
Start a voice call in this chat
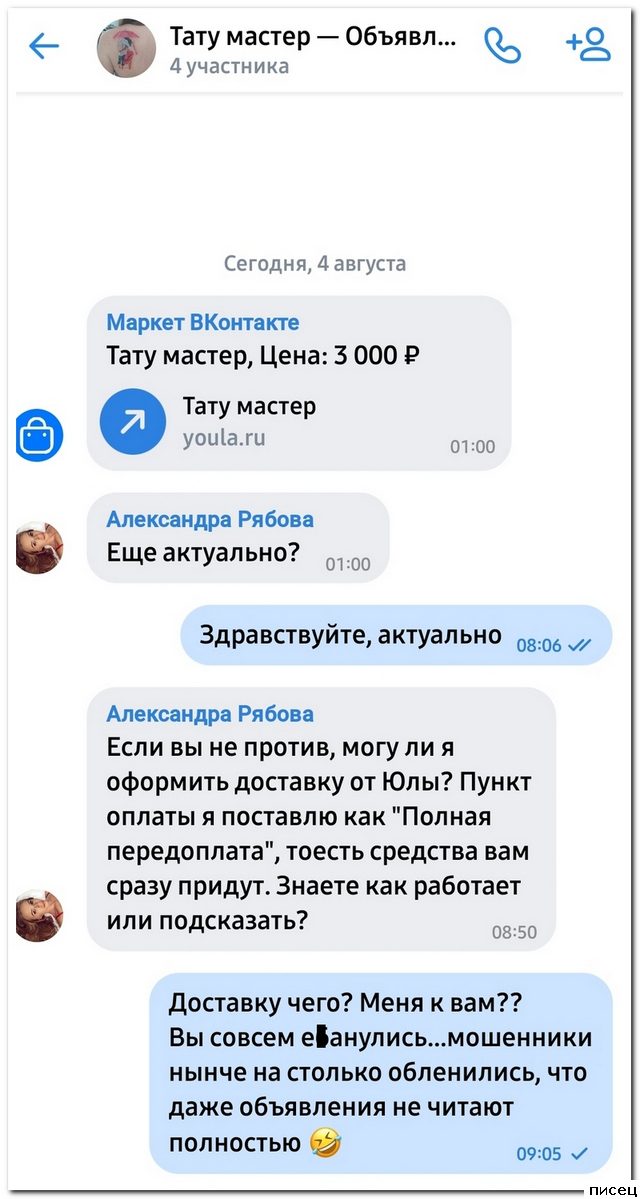click(503, 46)
